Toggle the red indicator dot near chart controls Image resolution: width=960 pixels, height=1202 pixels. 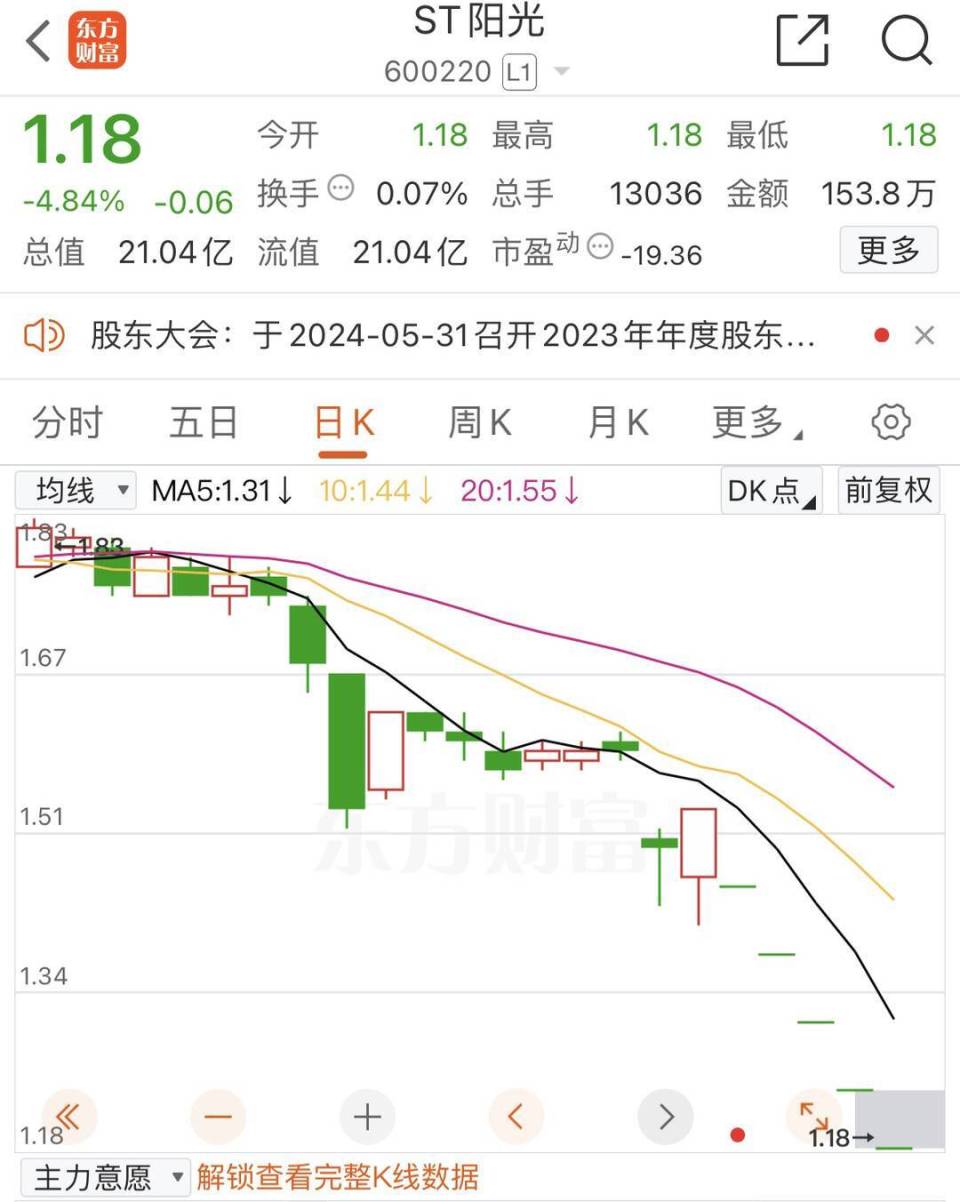point(738,1135)
